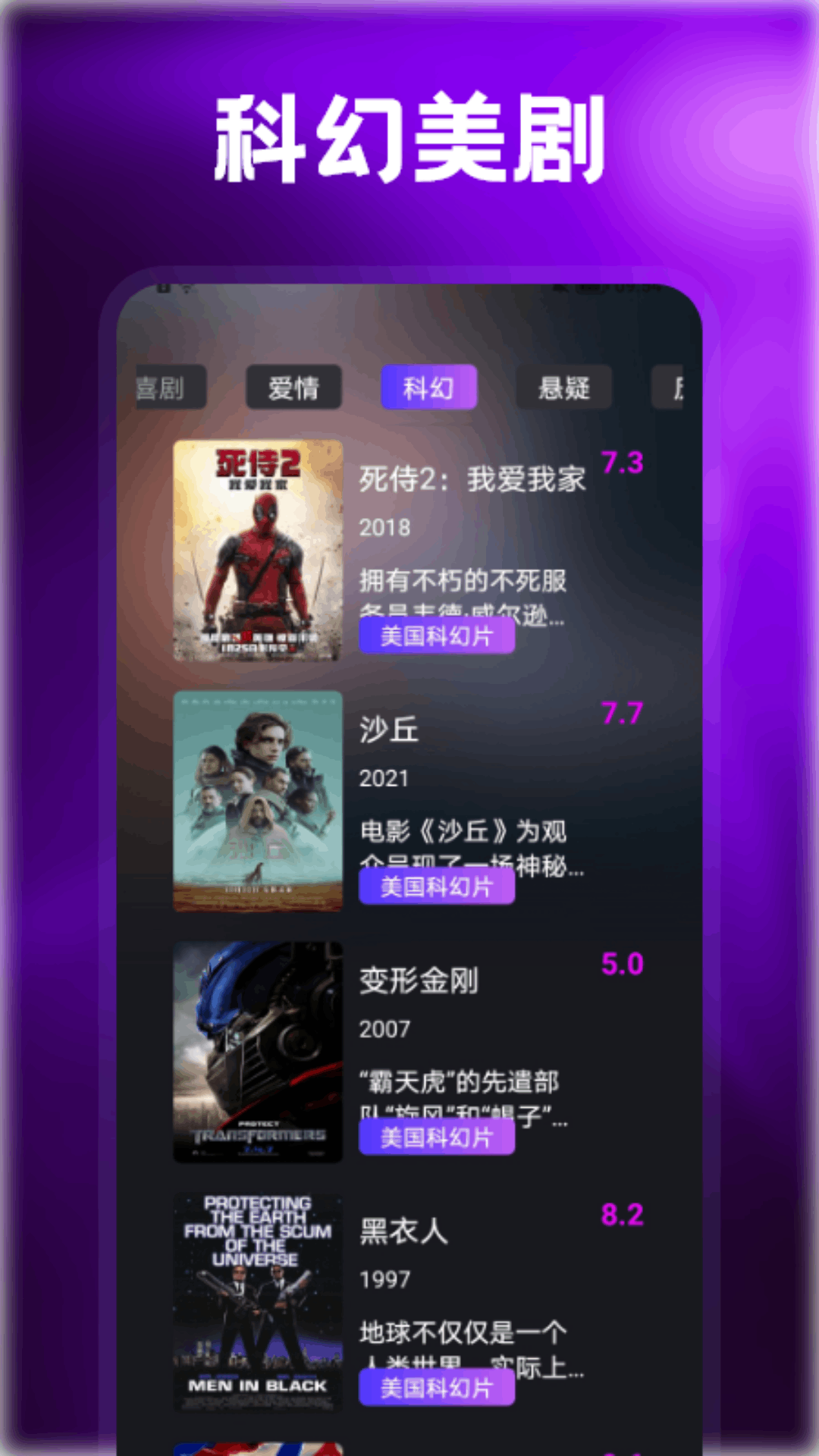Image resolution: width=819 pixels, height=1456 pixels.
Task: Open the 悬疑 suspense category
Action: [563, 387]
